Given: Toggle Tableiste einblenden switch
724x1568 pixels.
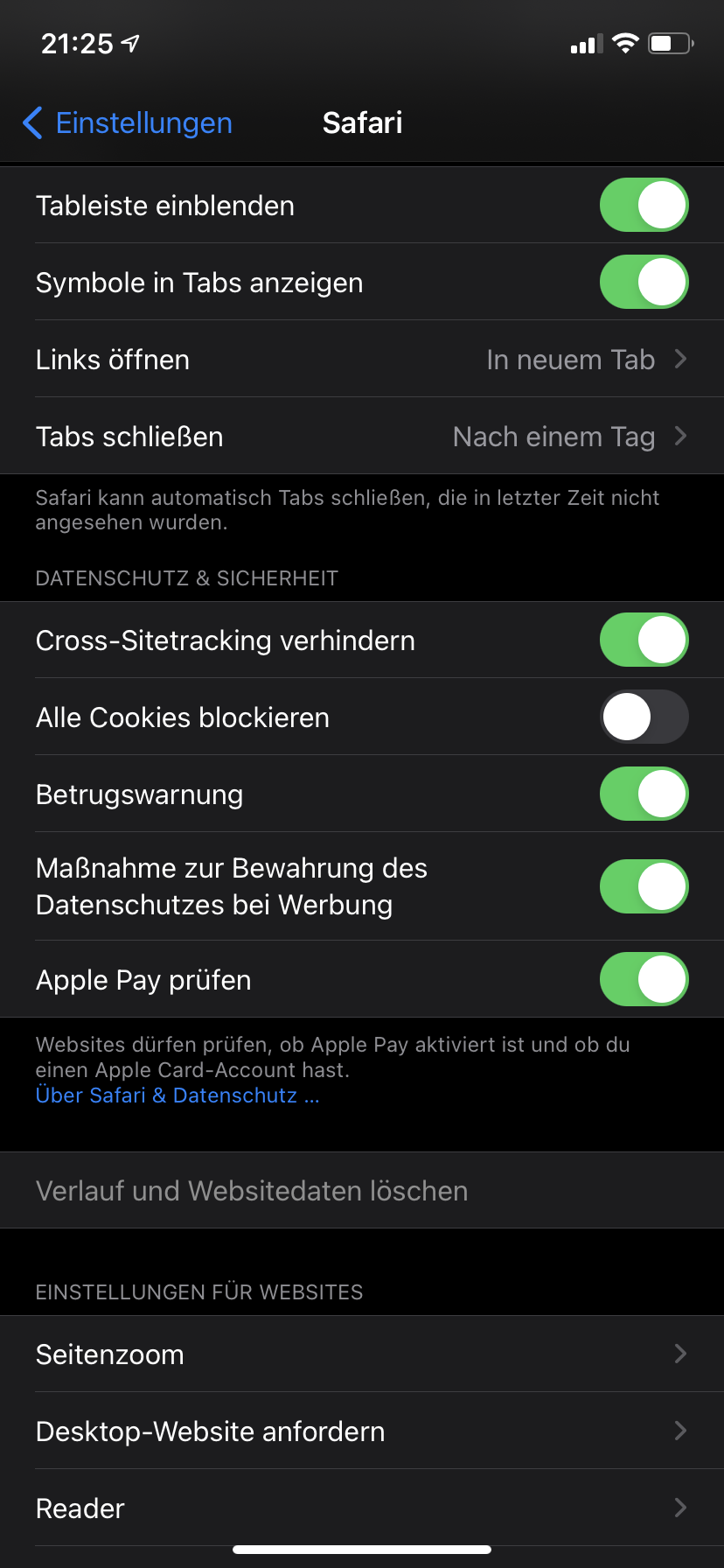Looking at the screenshot, I should click(x=644, y=206).
